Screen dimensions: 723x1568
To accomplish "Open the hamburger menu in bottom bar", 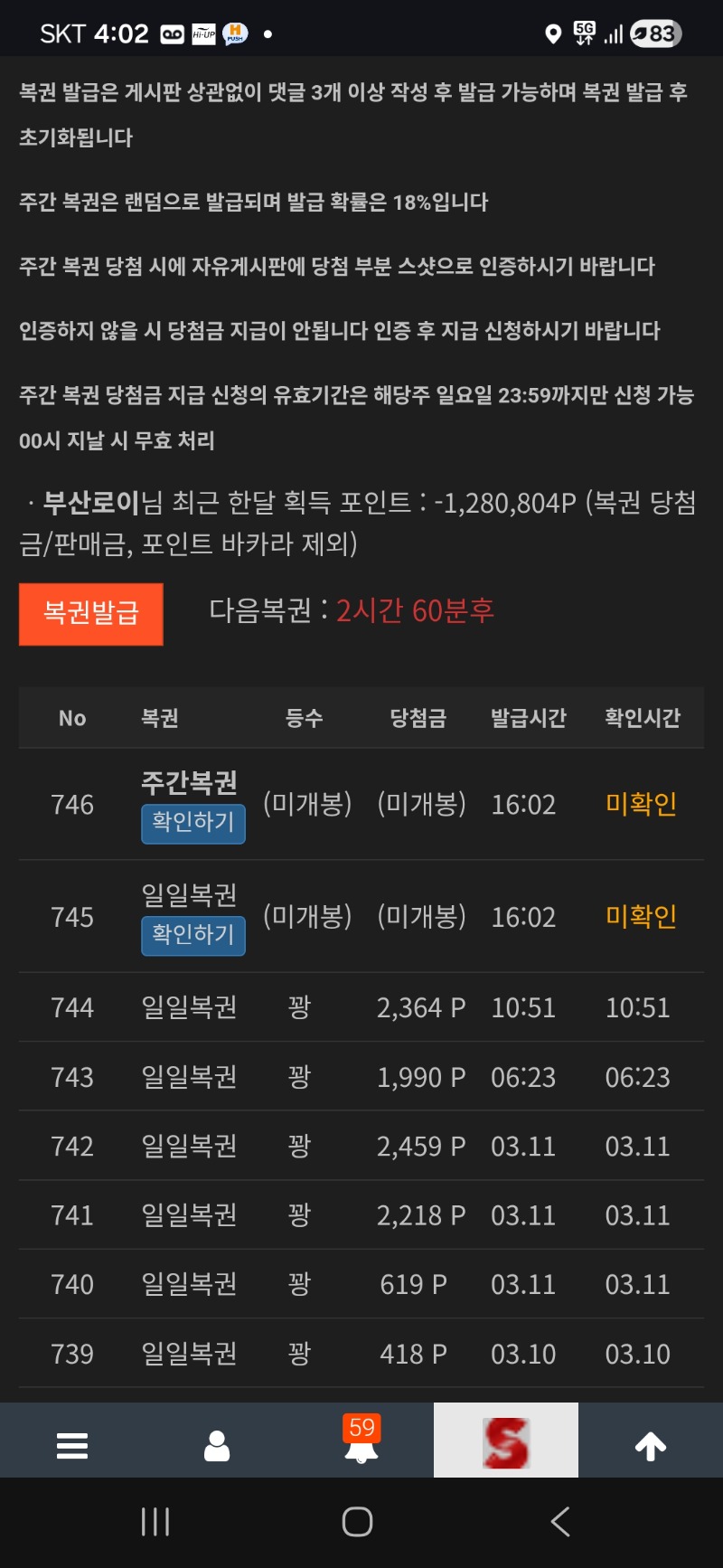I will pos(72,1445).
